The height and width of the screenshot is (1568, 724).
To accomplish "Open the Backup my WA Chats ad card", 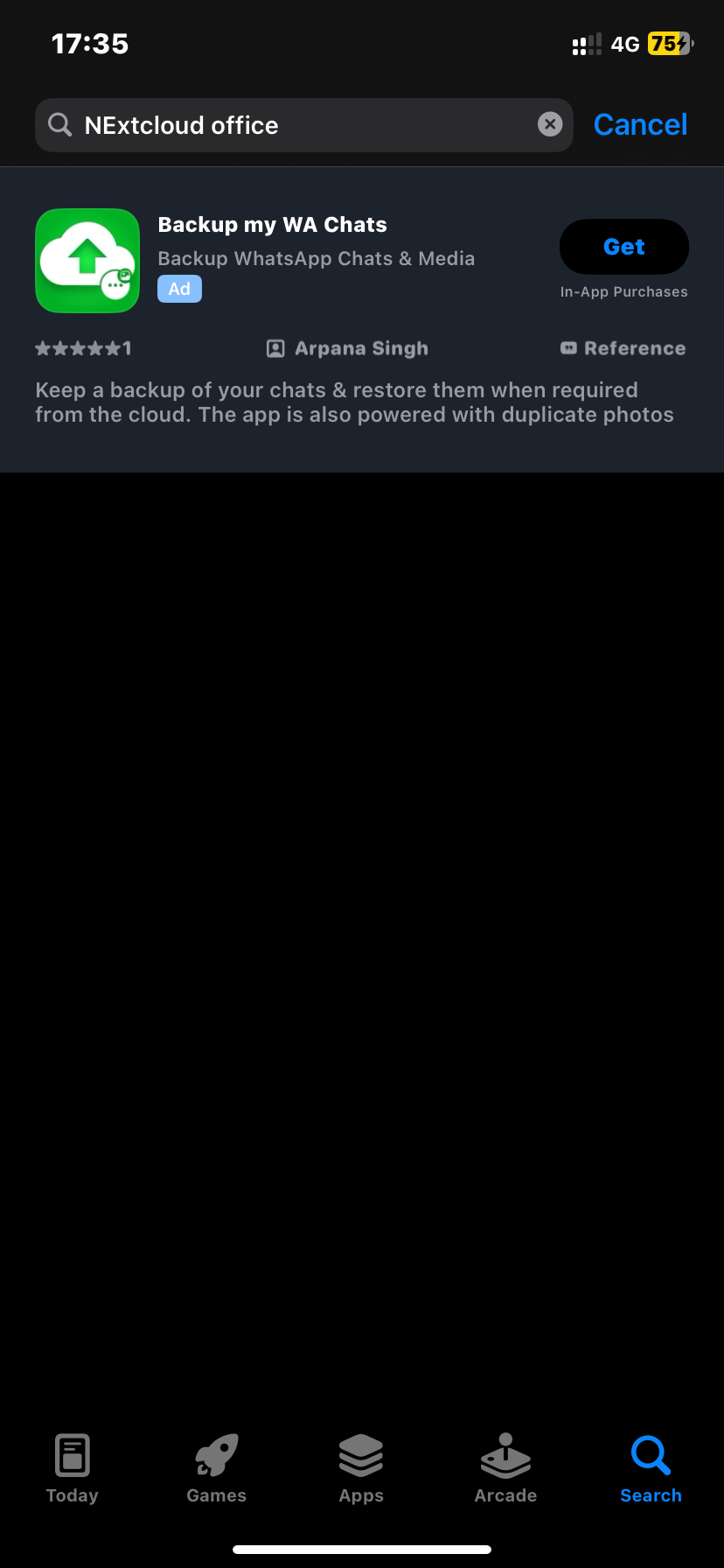I will click(x=362, y=319).
